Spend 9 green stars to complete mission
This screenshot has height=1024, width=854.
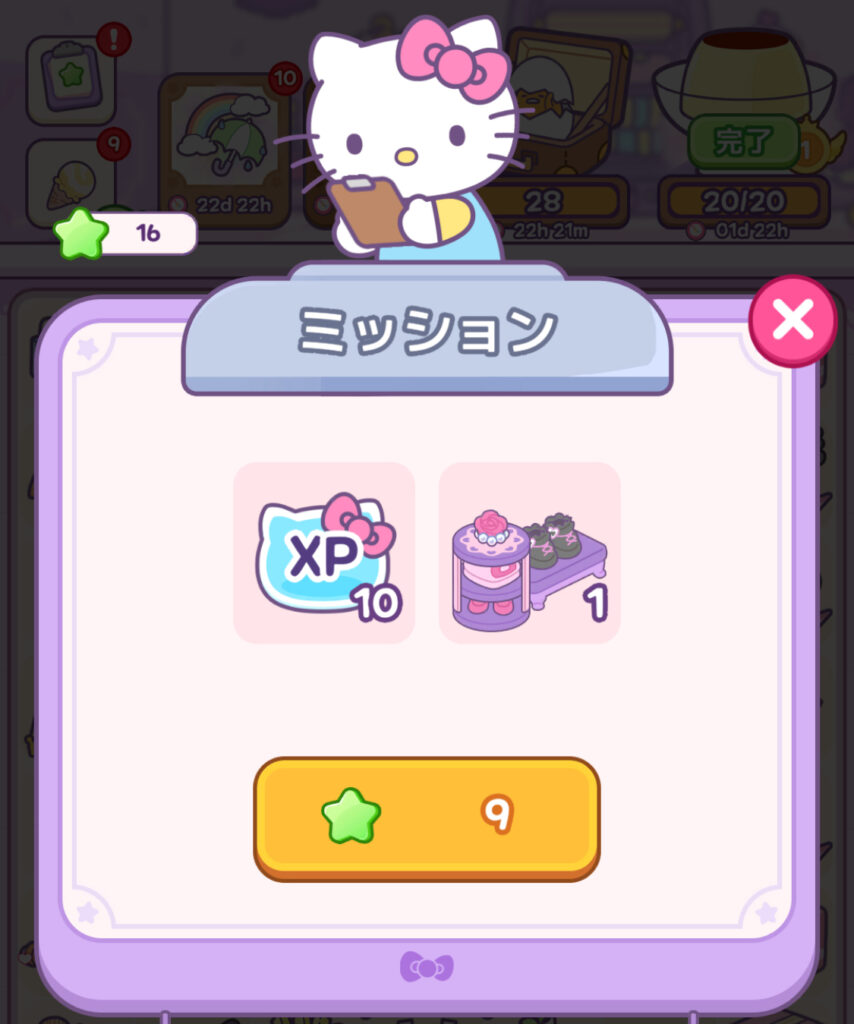[426, 816]
